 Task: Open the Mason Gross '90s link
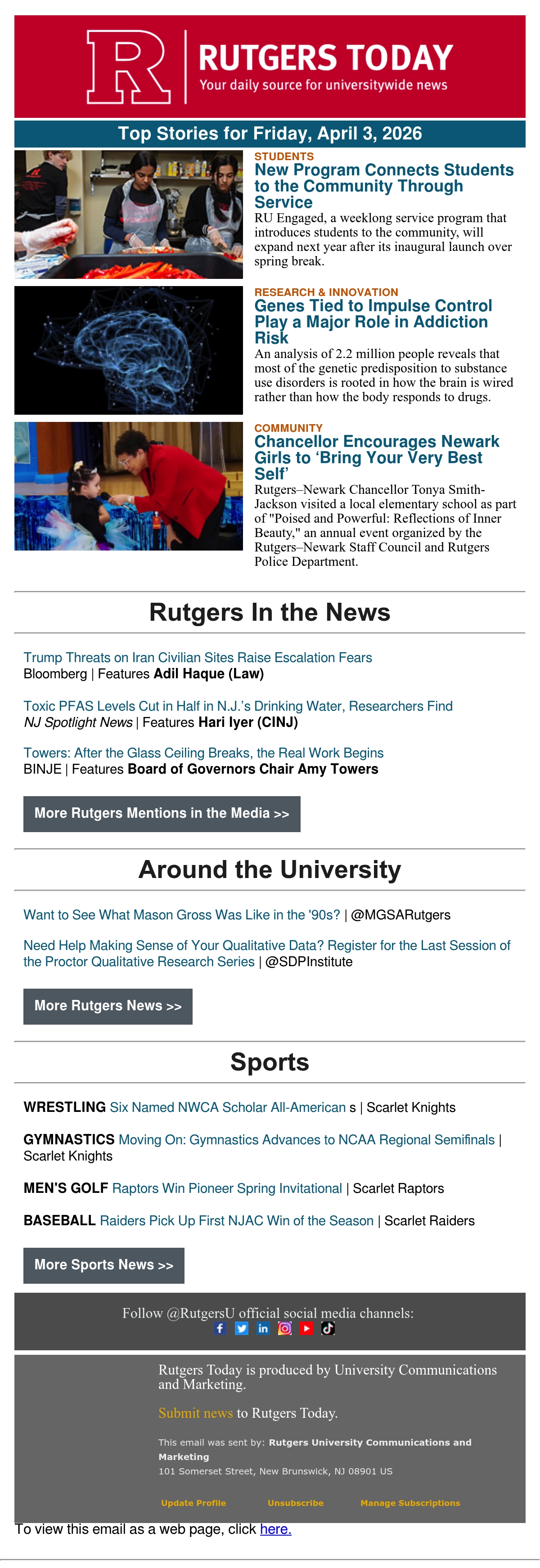(x=181, y=915)
